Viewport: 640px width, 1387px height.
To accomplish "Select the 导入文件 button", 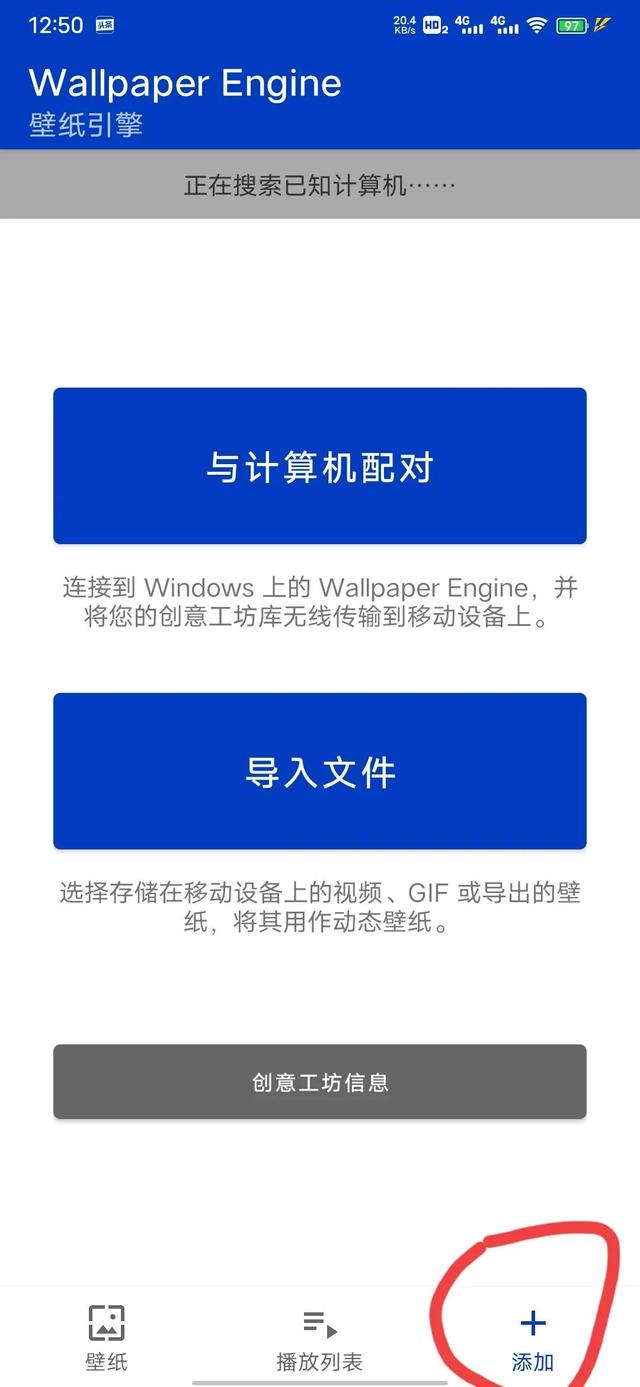I will tap(319, 771).
